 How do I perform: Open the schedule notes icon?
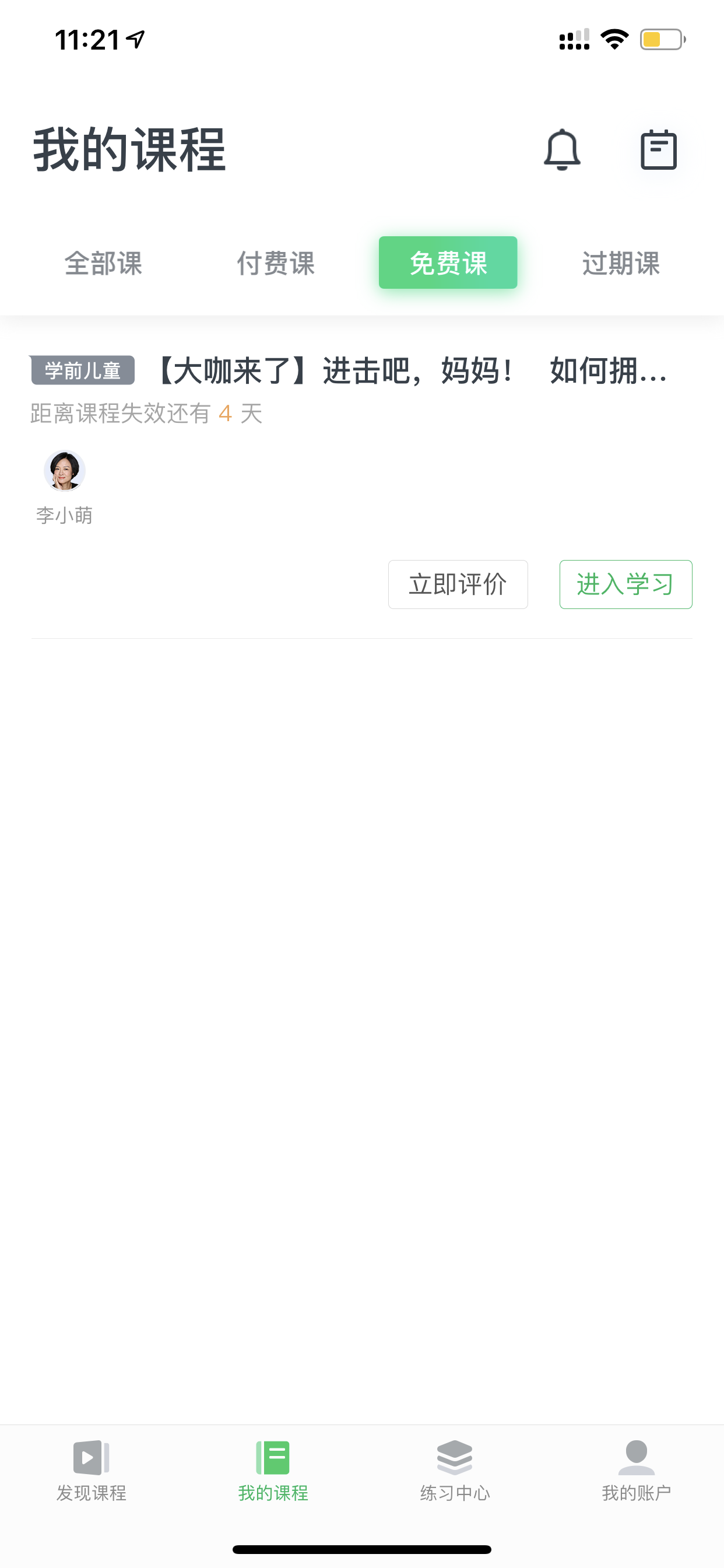coord(658,150)
